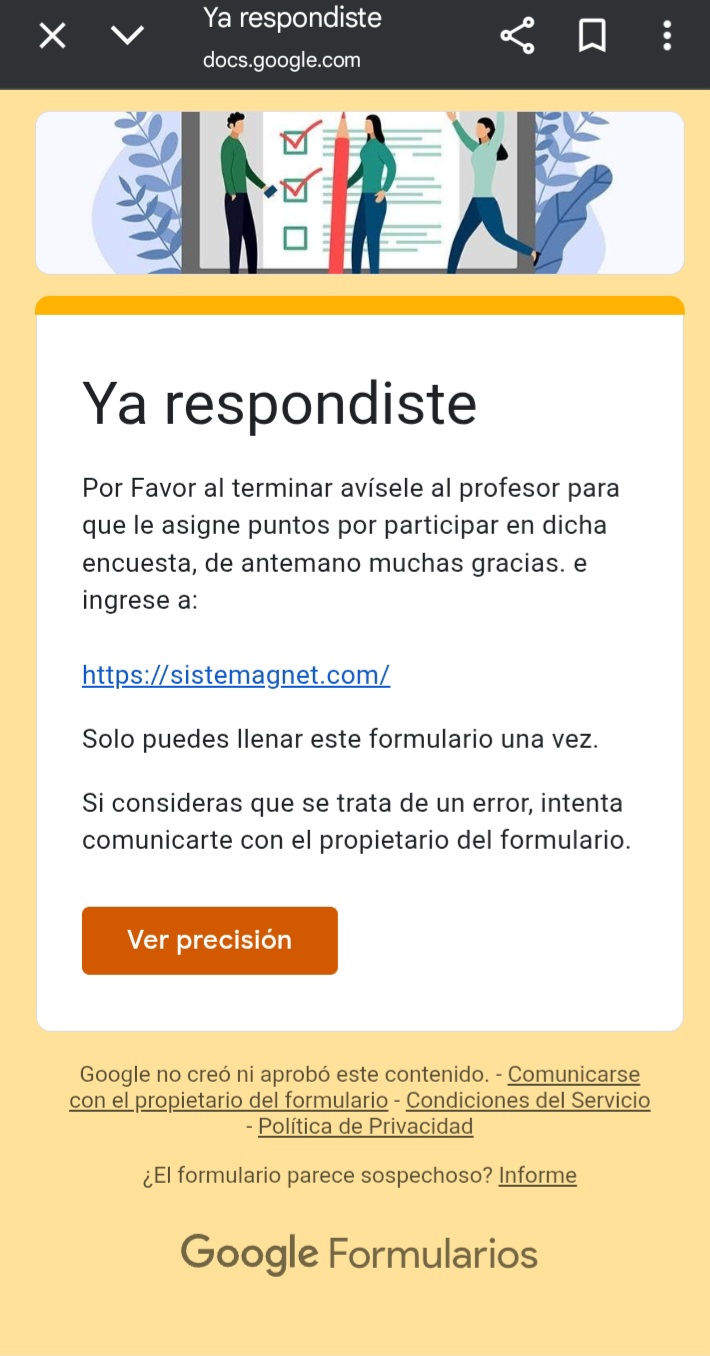This screenshot has height=1356, width=710.
Task: Close the browser tab with the X
Action: (x=52, y=37)
